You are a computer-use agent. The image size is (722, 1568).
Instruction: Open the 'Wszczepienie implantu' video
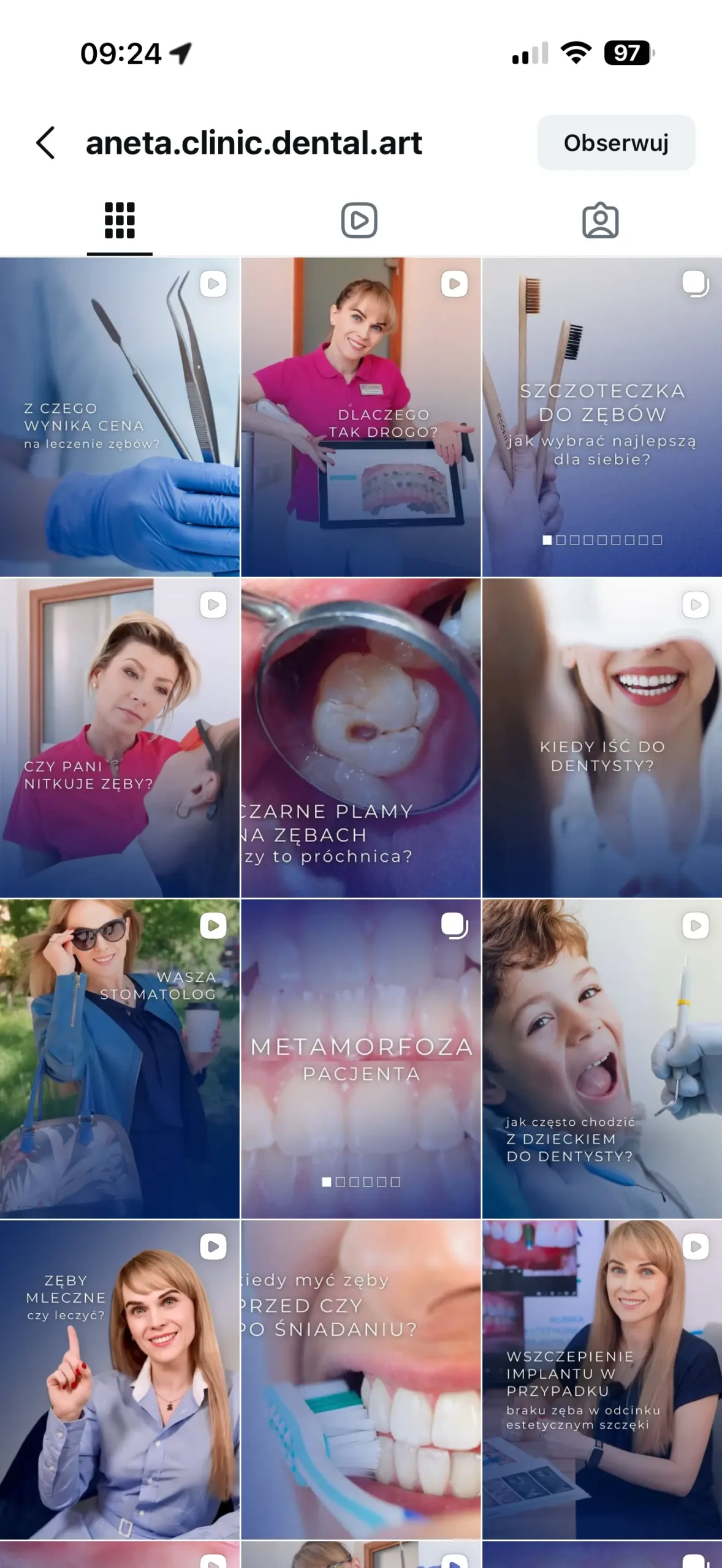pyautogui.click(x=602, y=1380)
